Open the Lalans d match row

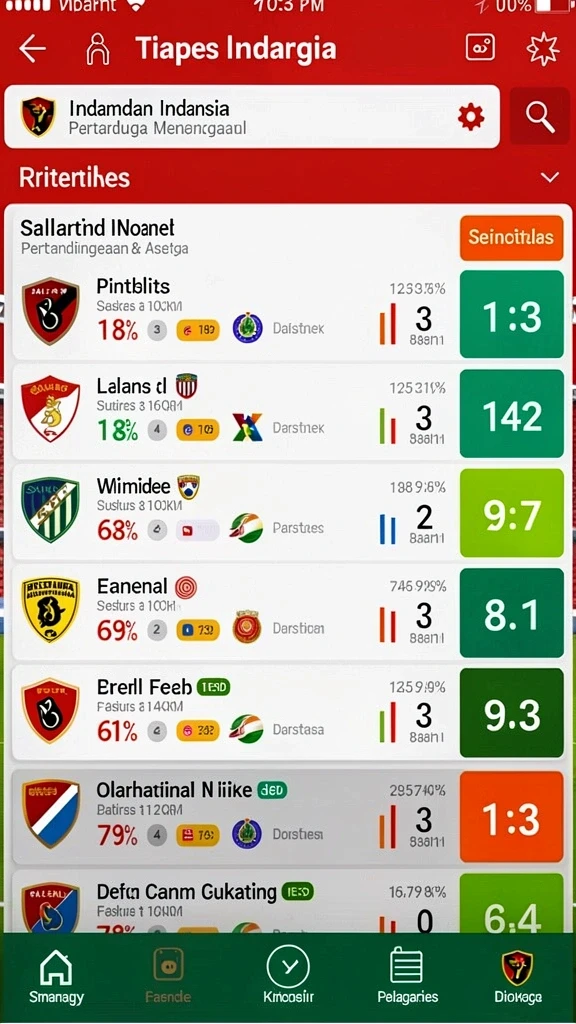point(288,414)
